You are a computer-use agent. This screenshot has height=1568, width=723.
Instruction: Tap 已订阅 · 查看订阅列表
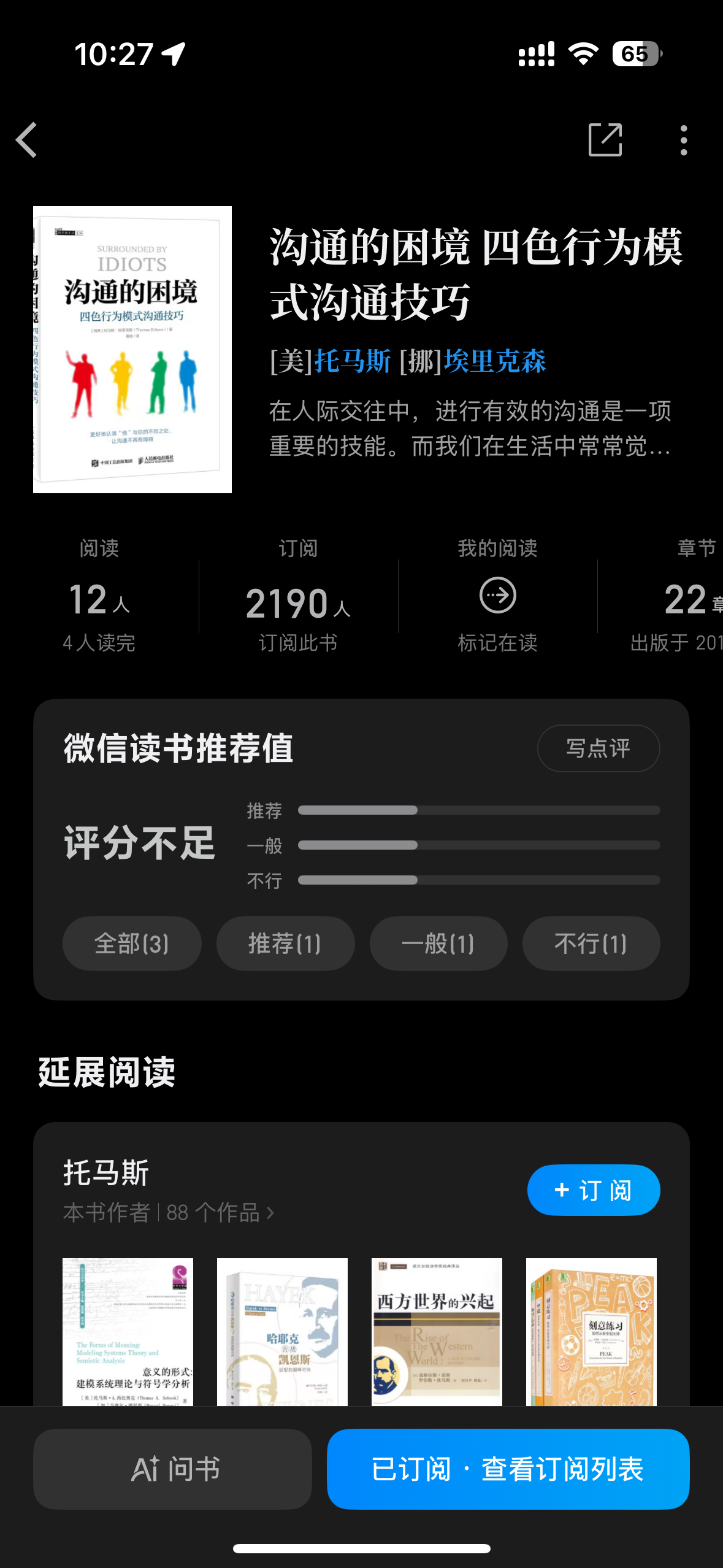click(x=508, y=1469)
